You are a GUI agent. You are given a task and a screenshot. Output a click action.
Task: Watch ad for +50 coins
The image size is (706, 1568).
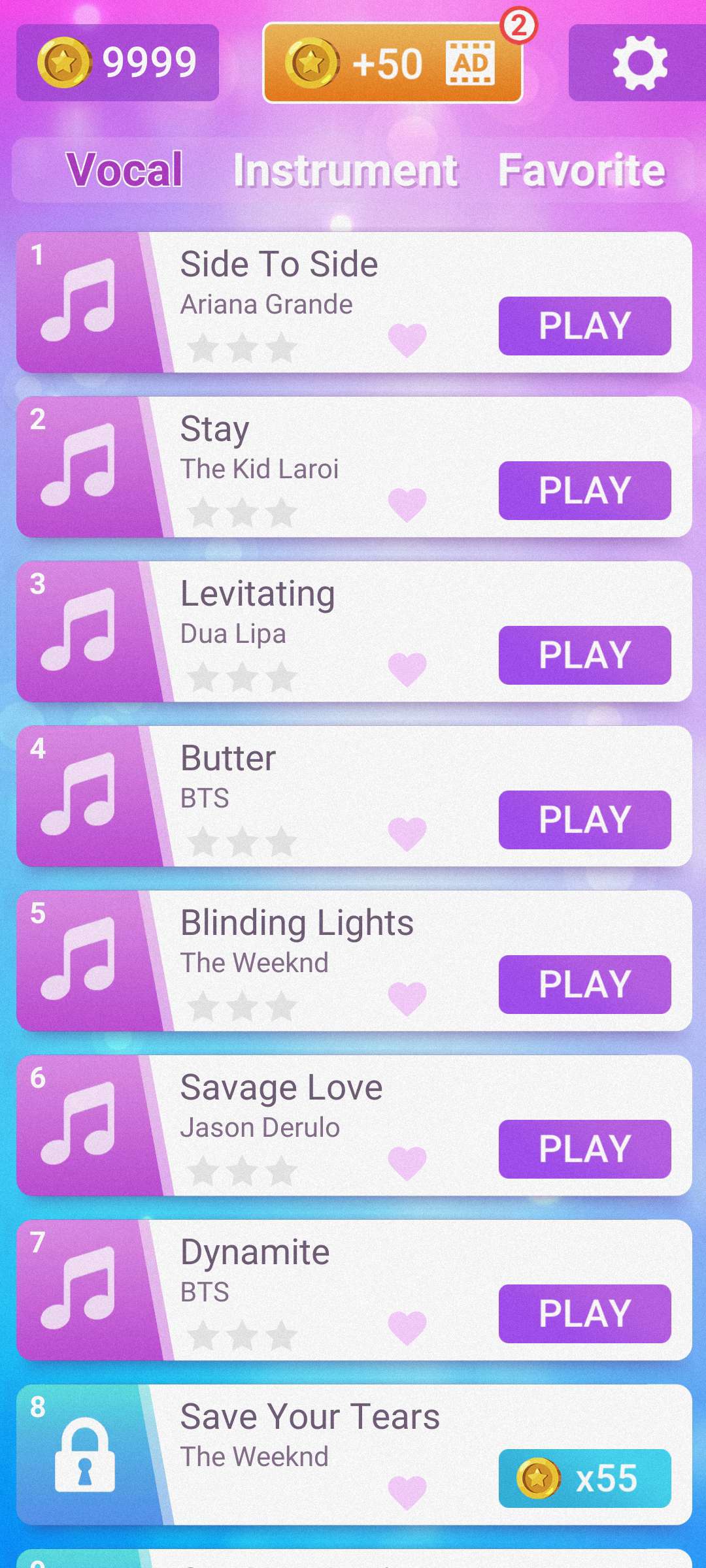click(392, 63)
